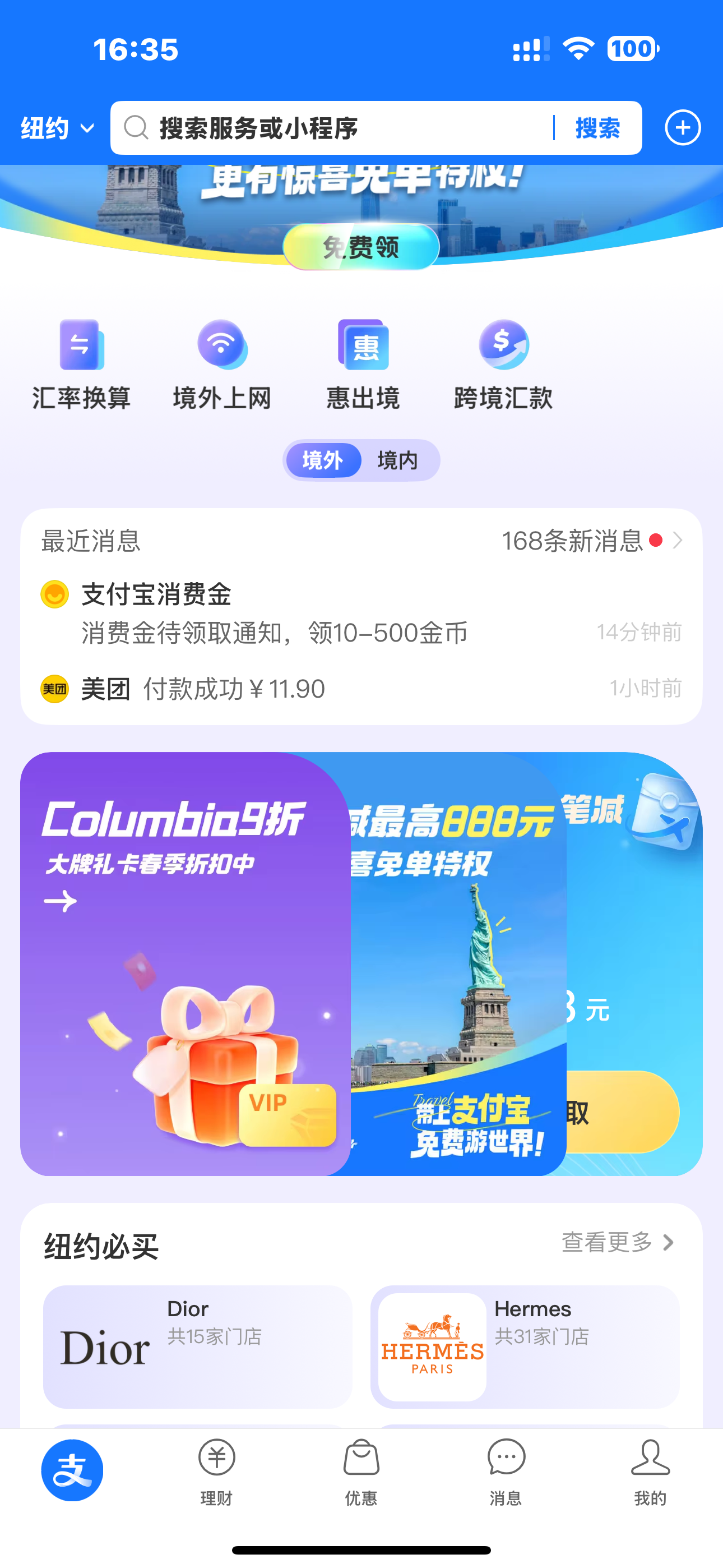The height and width of the screenshot is (1568, 723).
Task: Go to the 我的 tab
Action: point(651,1472)
